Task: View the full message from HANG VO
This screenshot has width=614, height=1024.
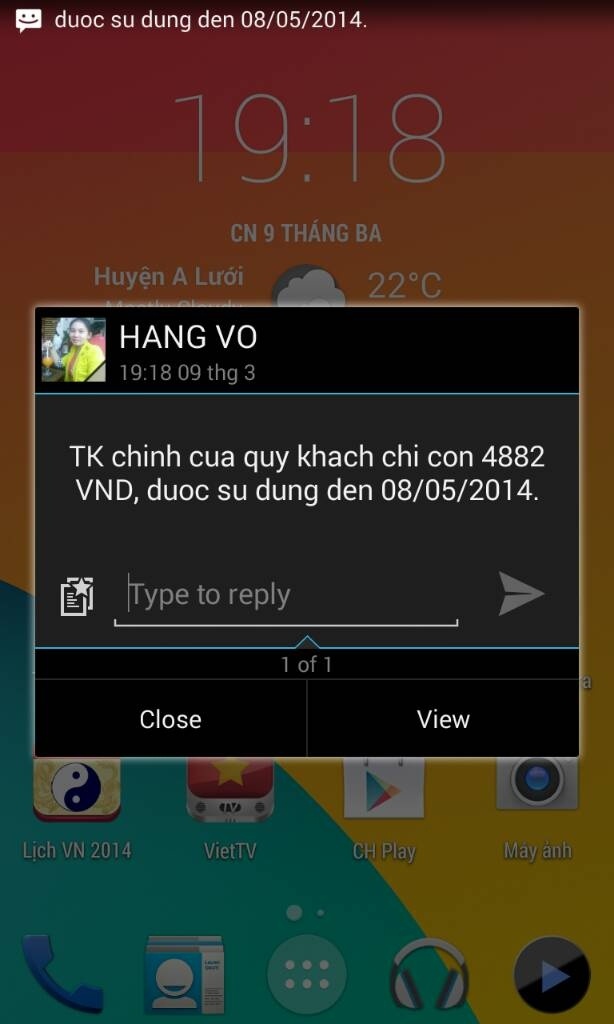Action: (x=443, y=719)
